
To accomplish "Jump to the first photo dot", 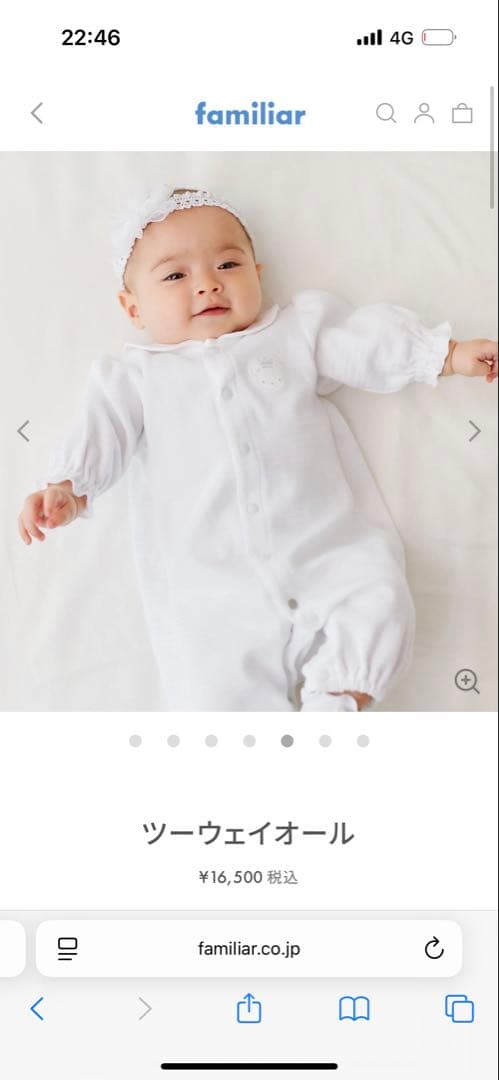I will (136, 740).
